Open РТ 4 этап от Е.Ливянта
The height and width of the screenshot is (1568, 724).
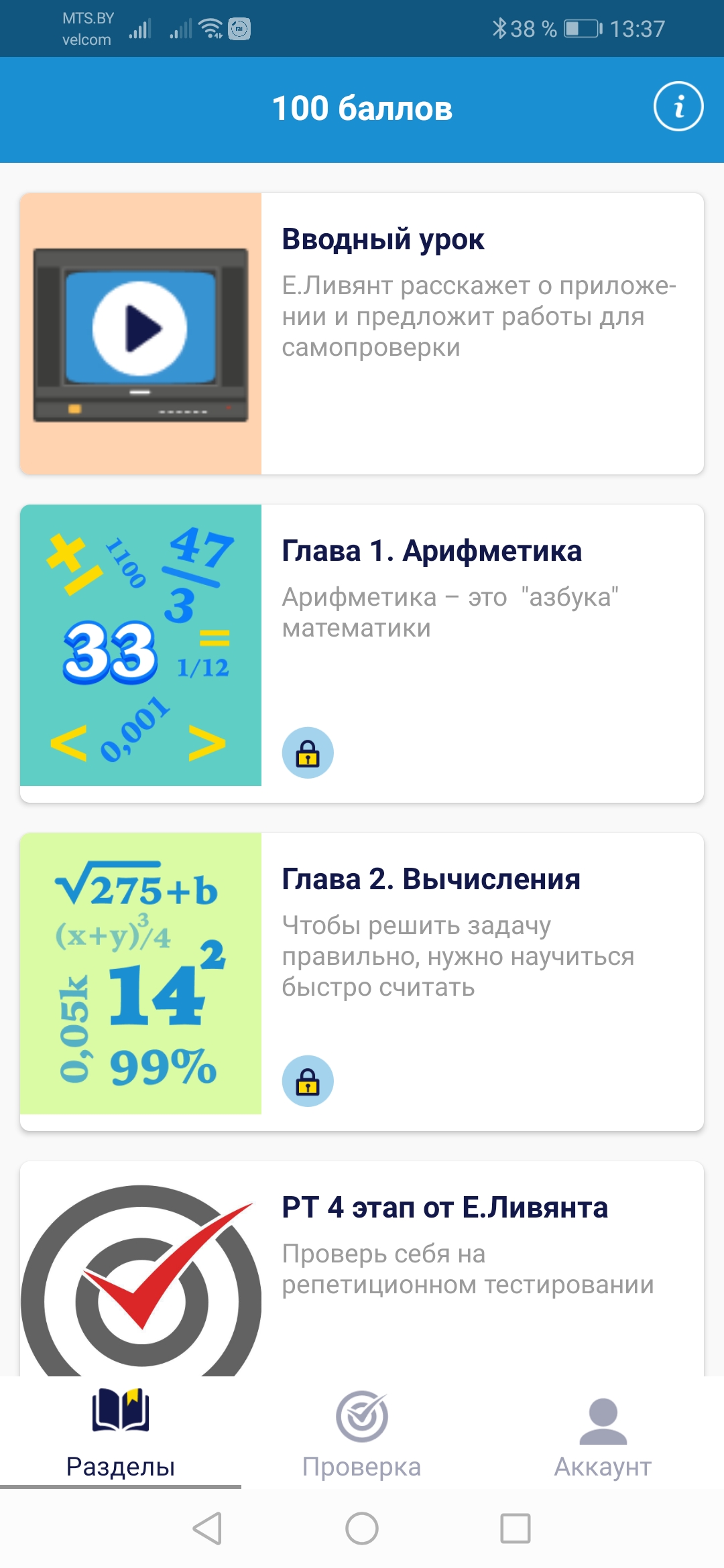(362, 1269)
